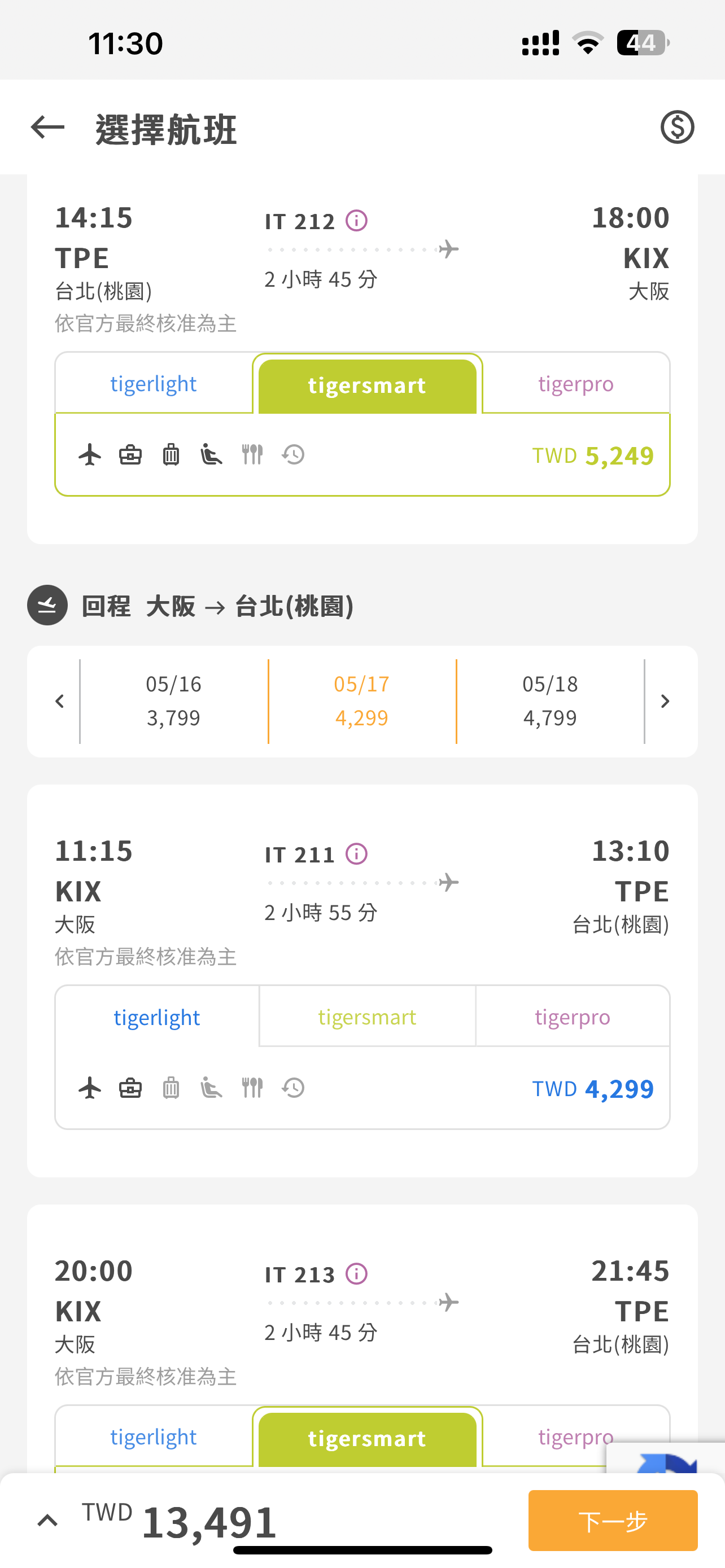The image size is (725, 1568).
Task: Choose tigerpro fare for flight IT 212
Action: click(576, 383)
